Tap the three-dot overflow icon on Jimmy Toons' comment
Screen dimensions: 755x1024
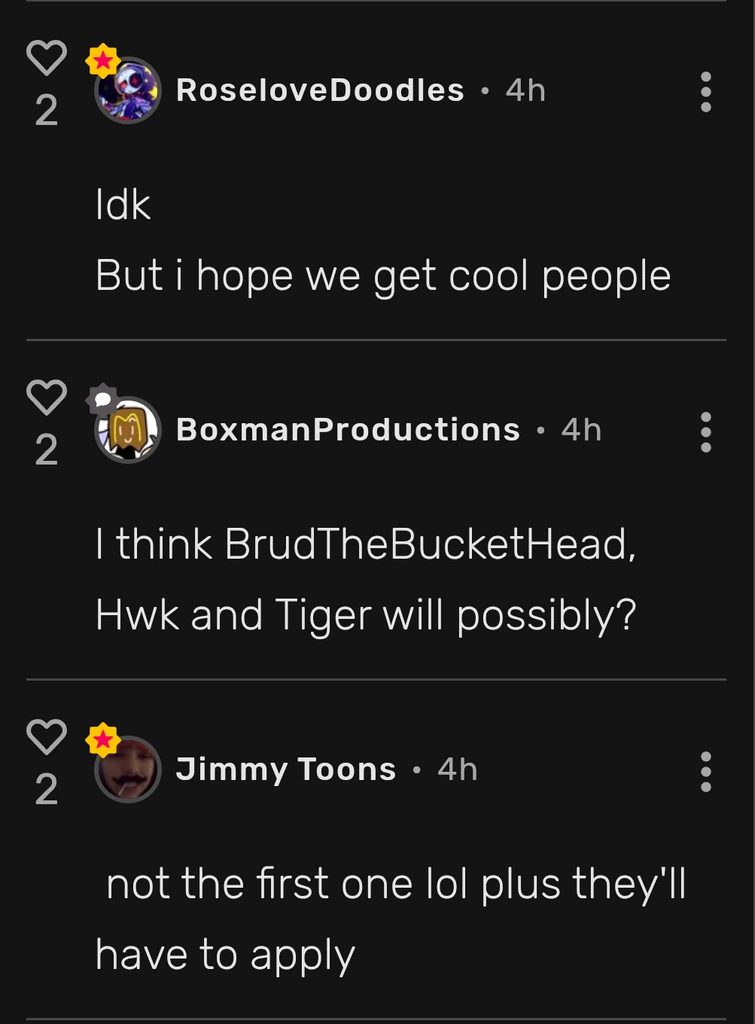[707, 768]
